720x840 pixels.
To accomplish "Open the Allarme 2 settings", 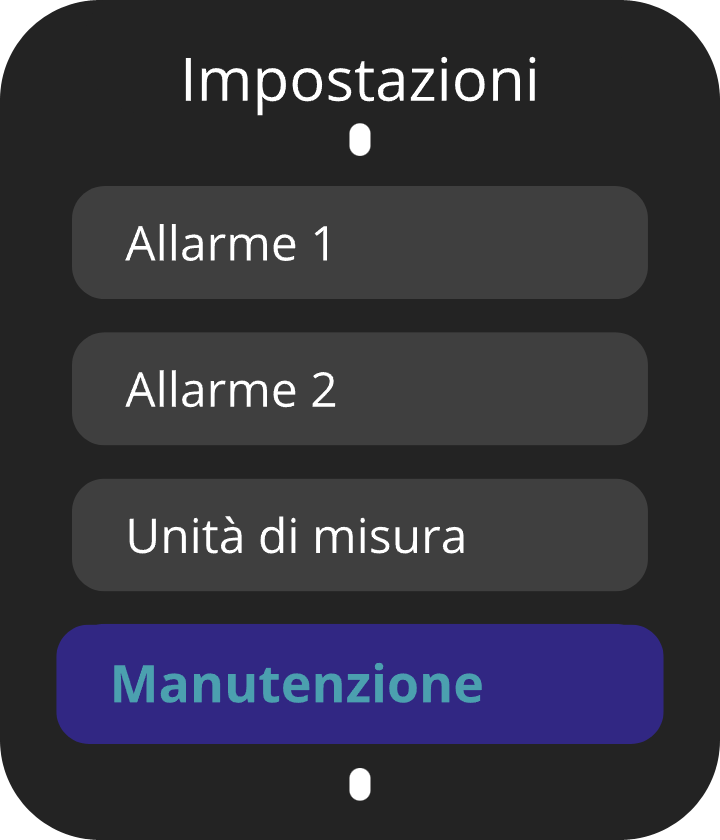I will coord(360,389).
